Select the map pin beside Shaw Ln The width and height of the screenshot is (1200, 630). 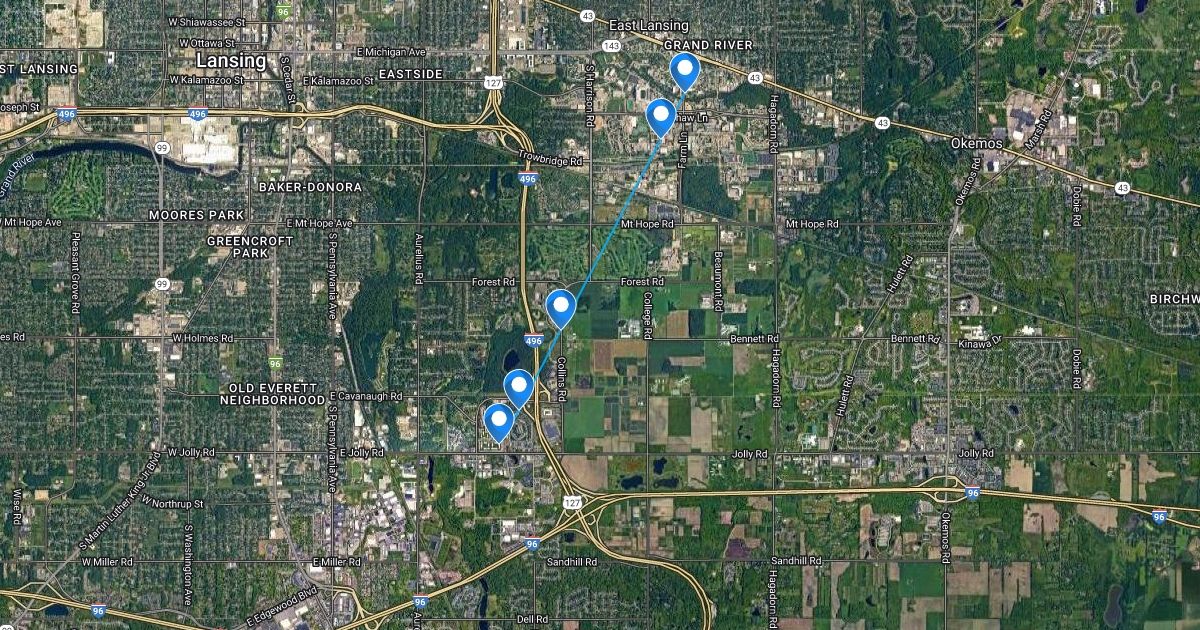pyautogui.click(x=660, y=116)
